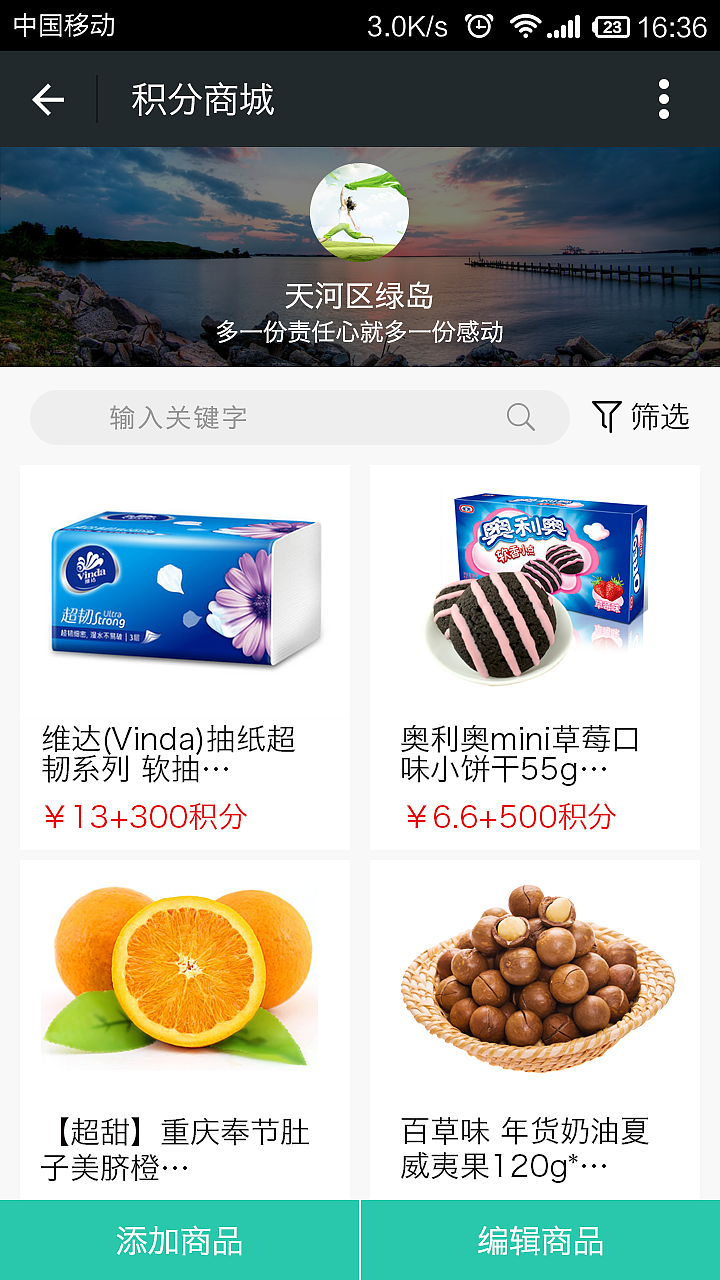The image size is (720, 1280).
Task: Tap the back arrow to leave 积分商城
Action: pos(47,98)
